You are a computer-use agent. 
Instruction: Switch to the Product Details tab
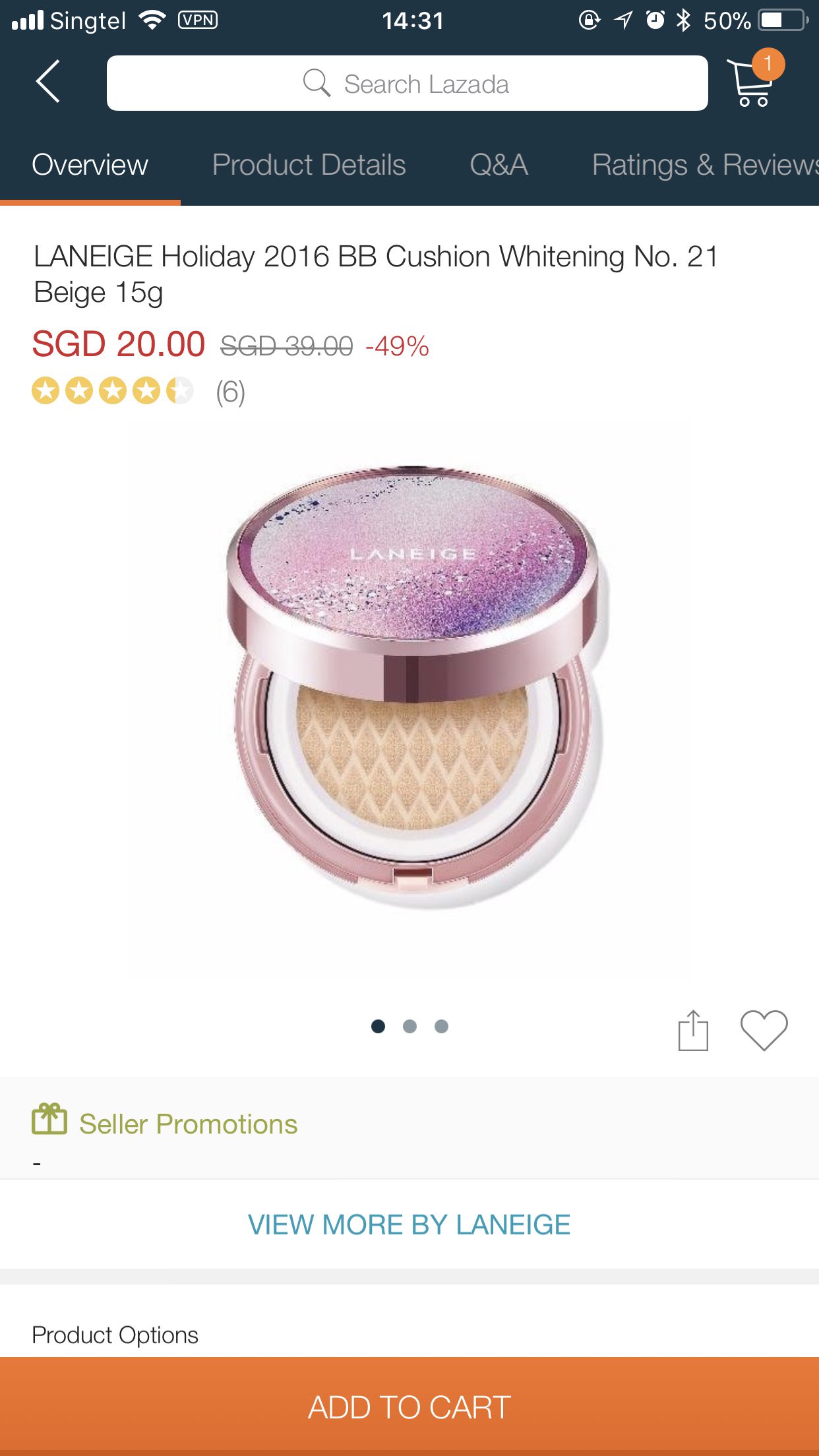[x=309, y=165]
